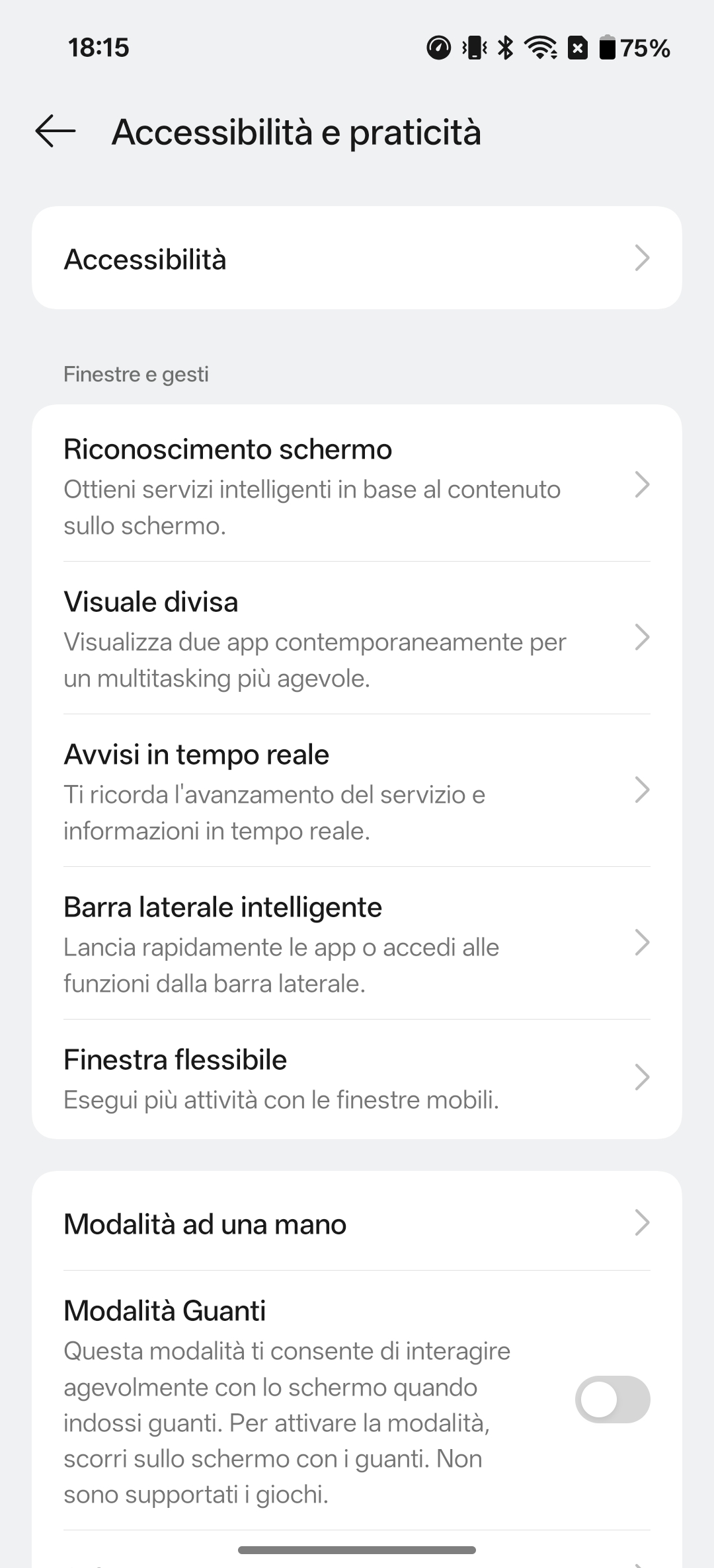The image size is (714, 1568).
Task: Open Modalità ad una mano
Action: (356, 1224)
